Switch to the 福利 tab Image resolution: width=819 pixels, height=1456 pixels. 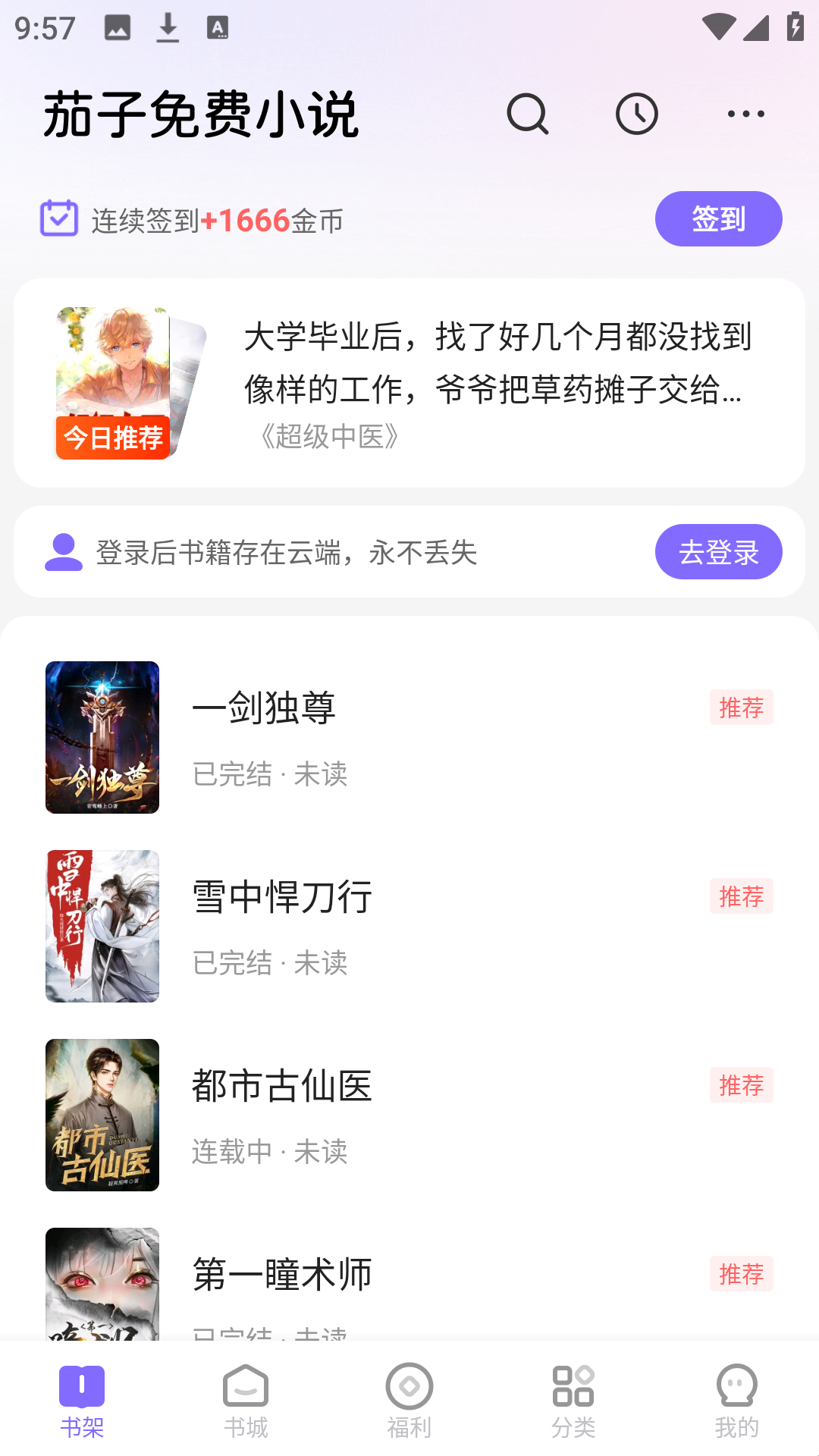409,1401
